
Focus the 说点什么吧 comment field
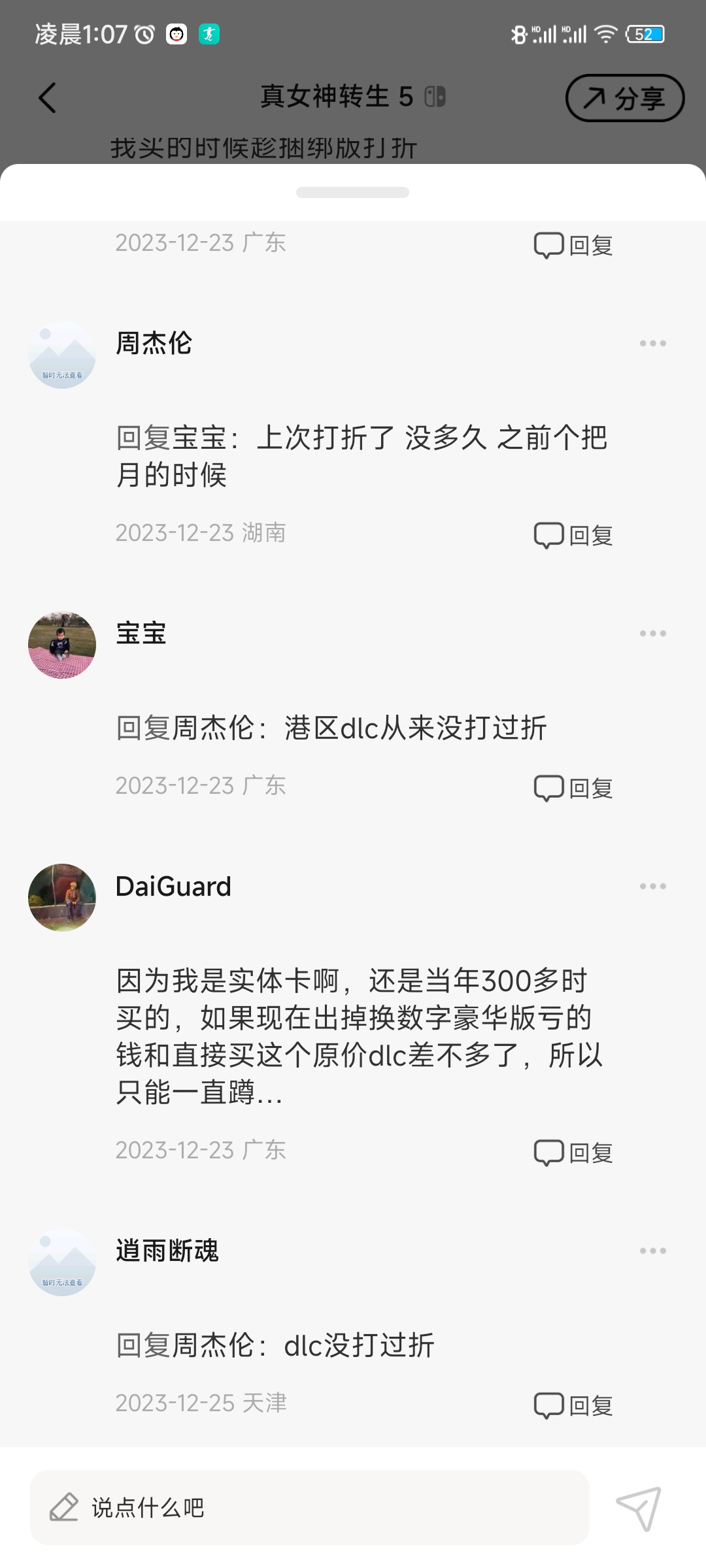[x=310, y=1507]
